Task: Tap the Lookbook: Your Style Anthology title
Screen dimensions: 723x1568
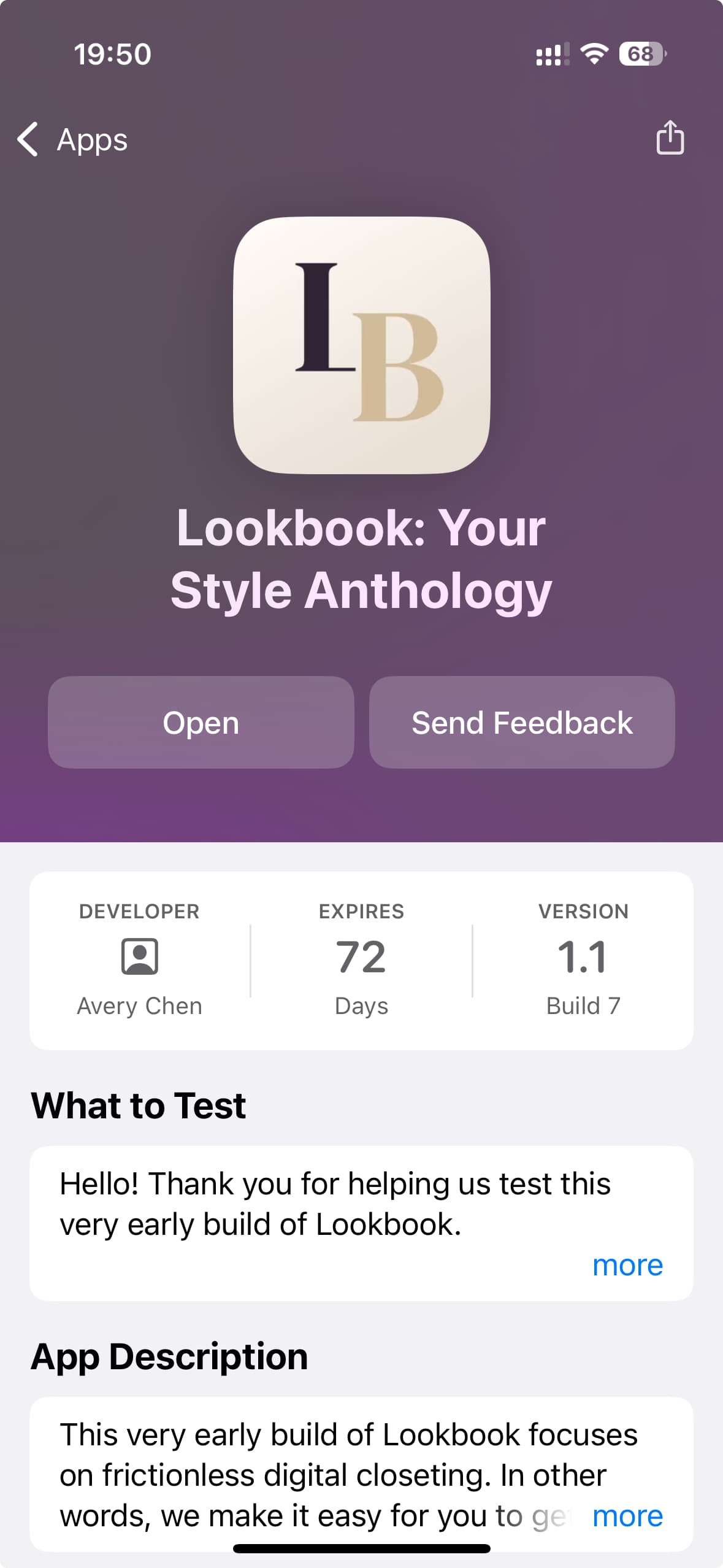Action: [361, 558]
